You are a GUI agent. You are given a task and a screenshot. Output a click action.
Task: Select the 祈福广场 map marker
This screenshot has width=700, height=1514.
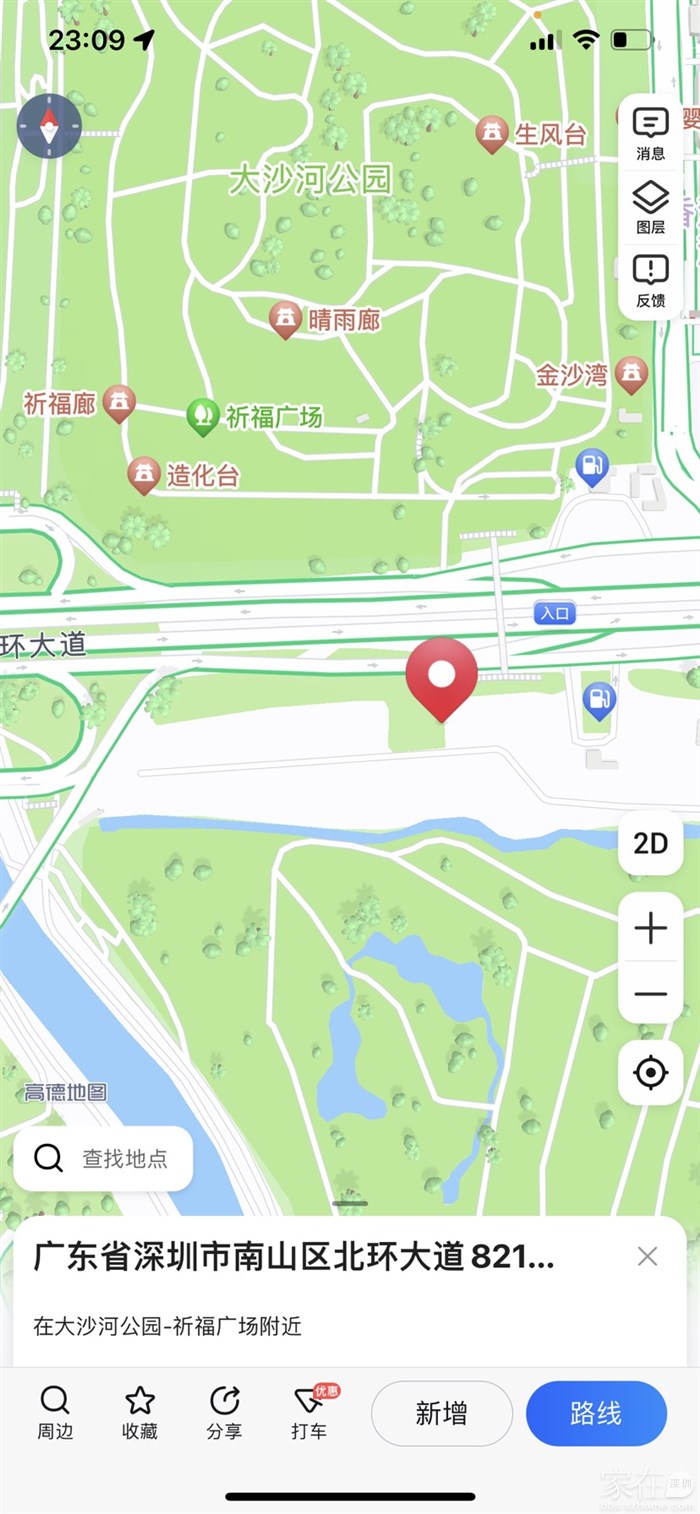(203, 416)
